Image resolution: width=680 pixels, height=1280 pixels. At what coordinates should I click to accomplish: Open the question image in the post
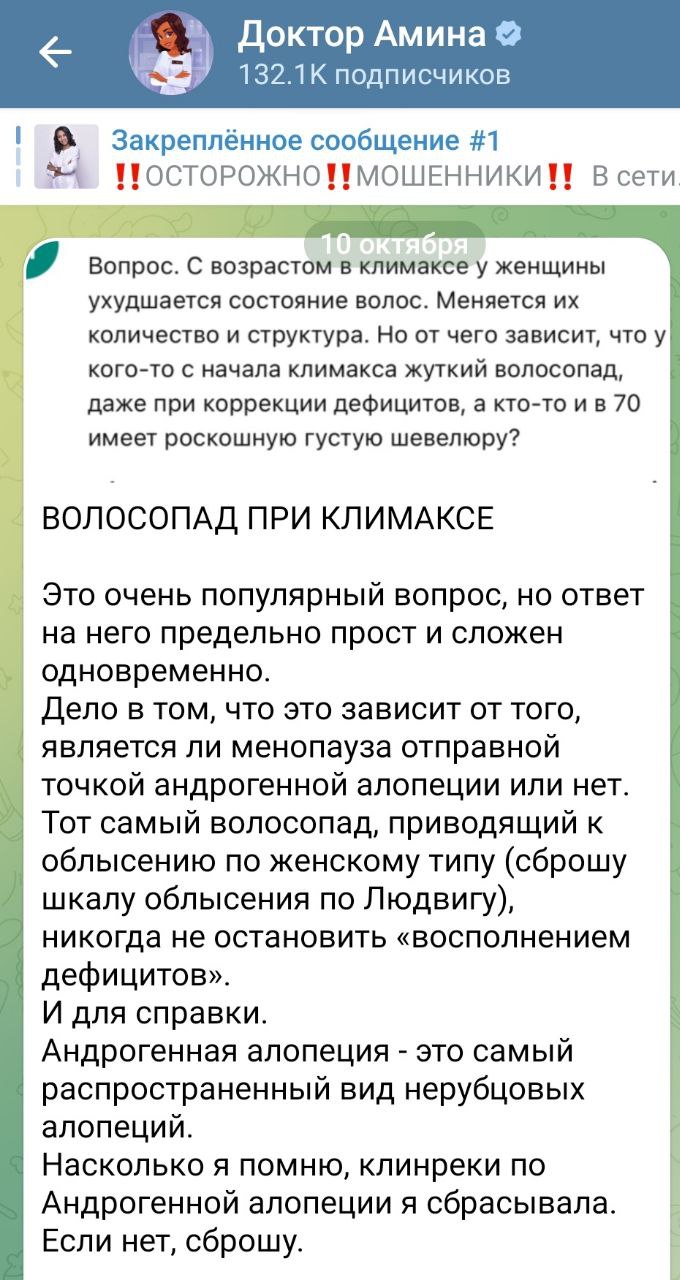click(347, 361)
